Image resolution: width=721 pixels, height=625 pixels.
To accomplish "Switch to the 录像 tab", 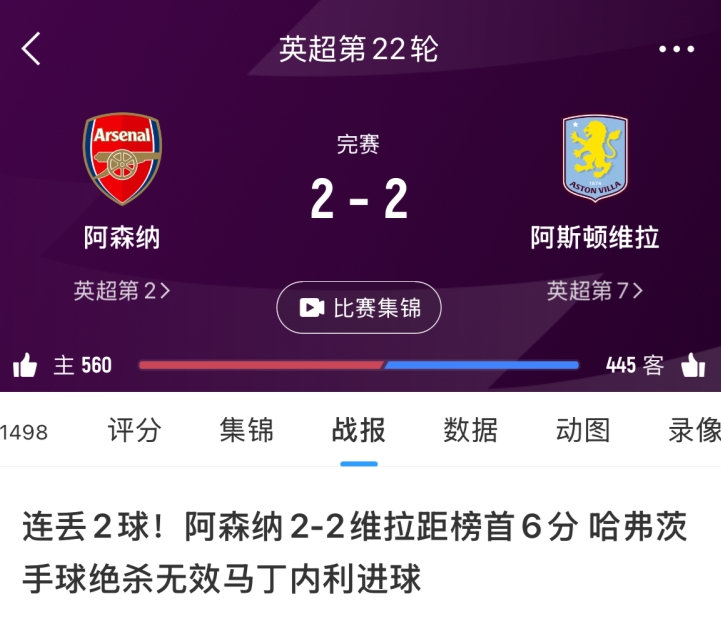I will [x=694, y=431].
